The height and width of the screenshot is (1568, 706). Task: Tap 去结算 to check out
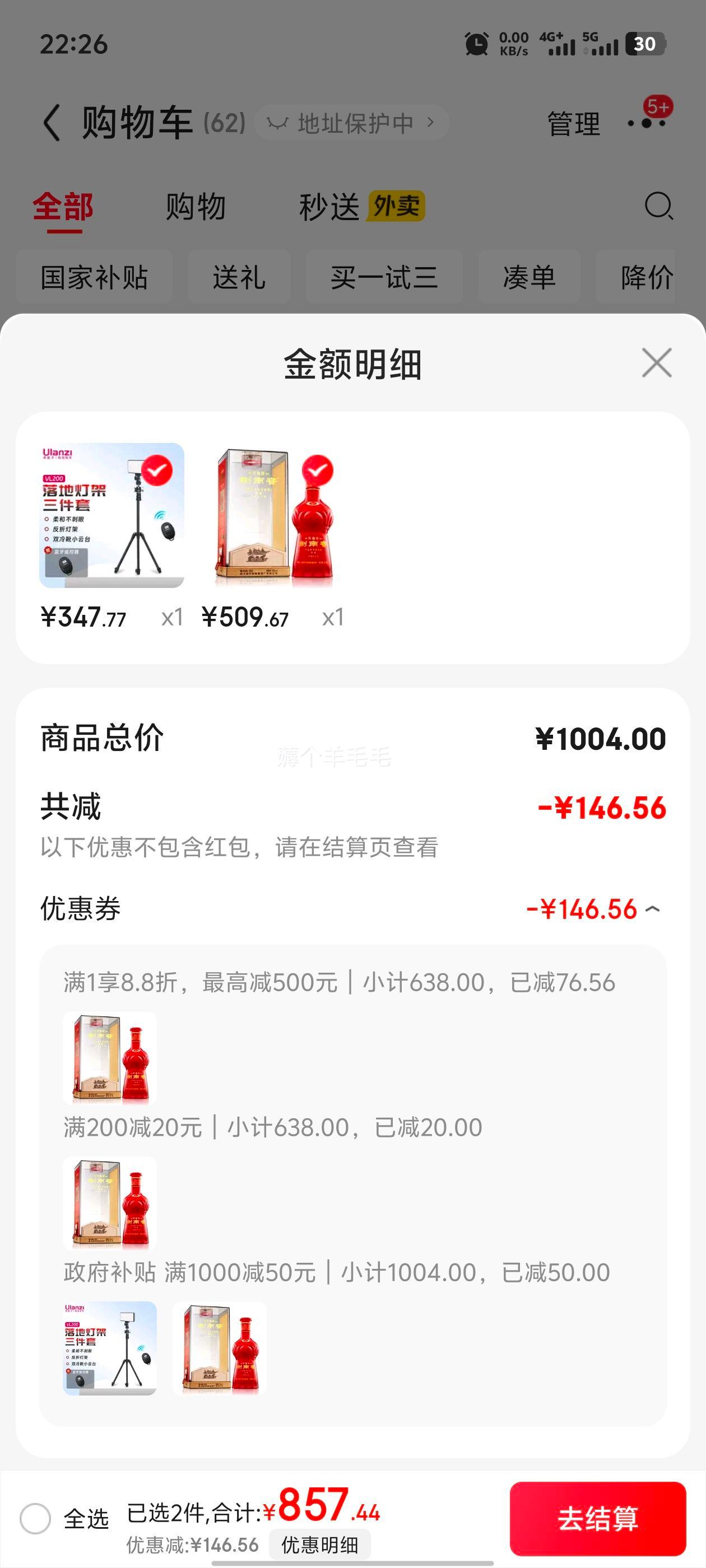click(x=597, y=1518)
